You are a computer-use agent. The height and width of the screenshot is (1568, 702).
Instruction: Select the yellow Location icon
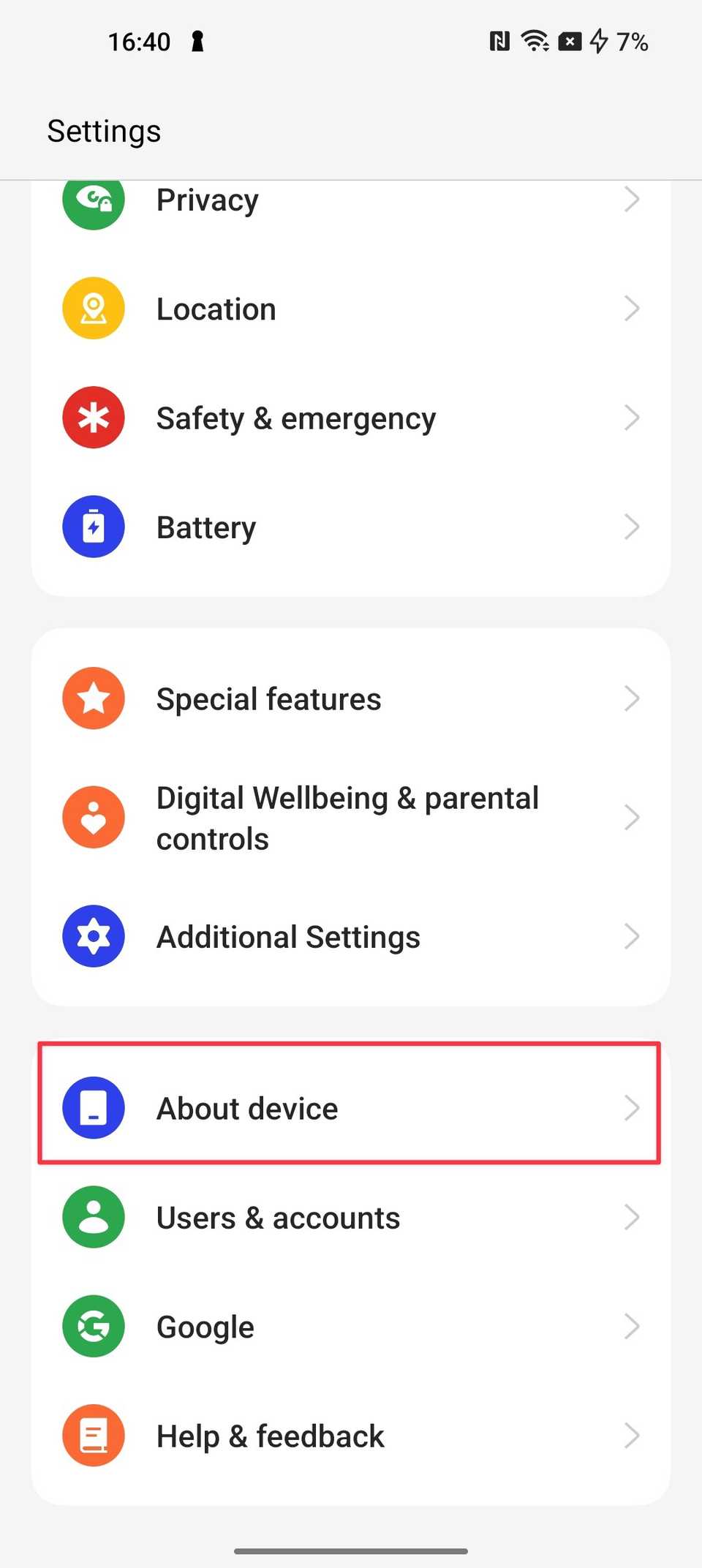coord(94,308)
